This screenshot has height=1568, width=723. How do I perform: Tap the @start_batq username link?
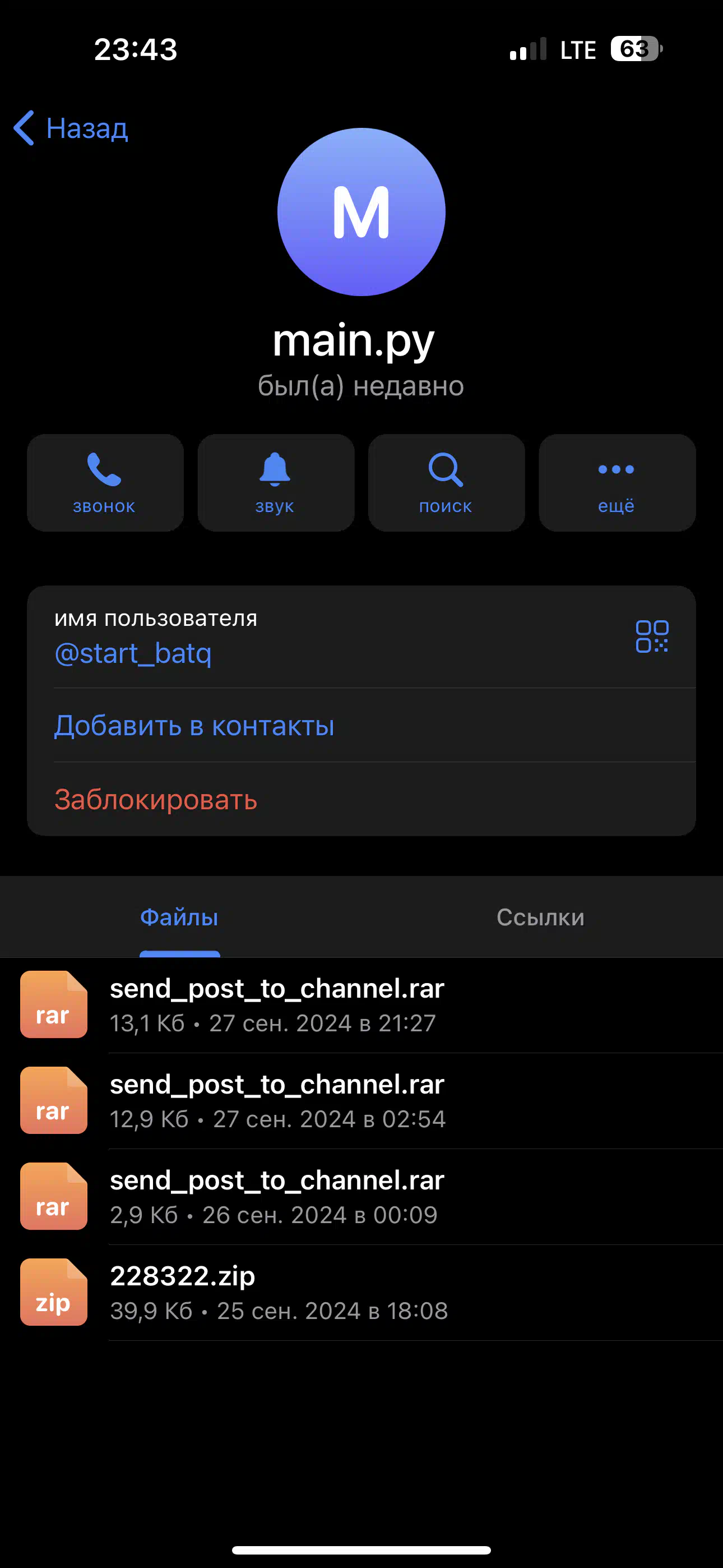click(x=133, y=653)
